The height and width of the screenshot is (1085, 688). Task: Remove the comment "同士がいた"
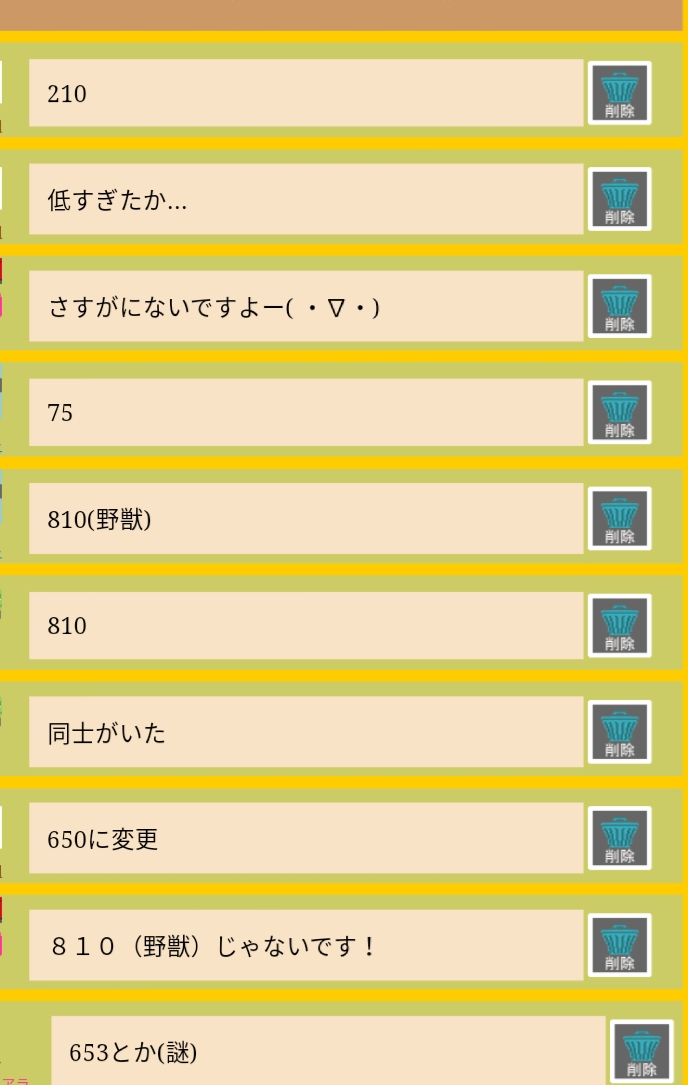(x=619, y=732)
